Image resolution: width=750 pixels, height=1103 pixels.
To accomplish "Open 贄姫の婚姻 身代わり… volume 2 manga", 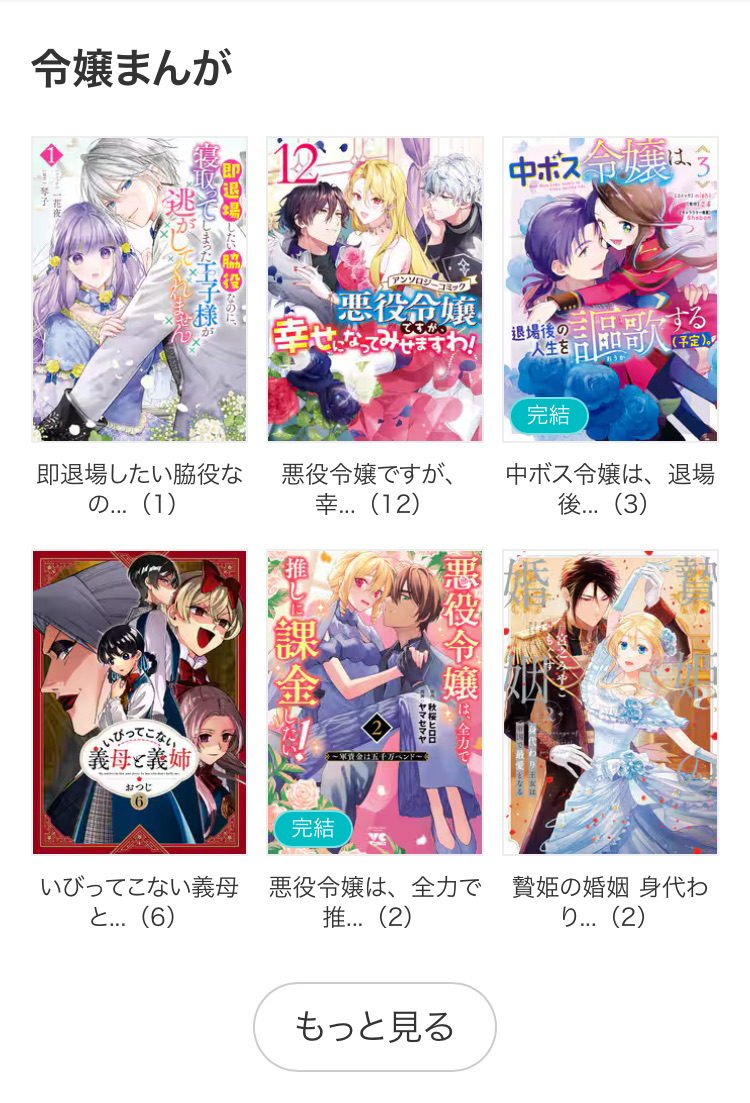I will coord(610,702).
